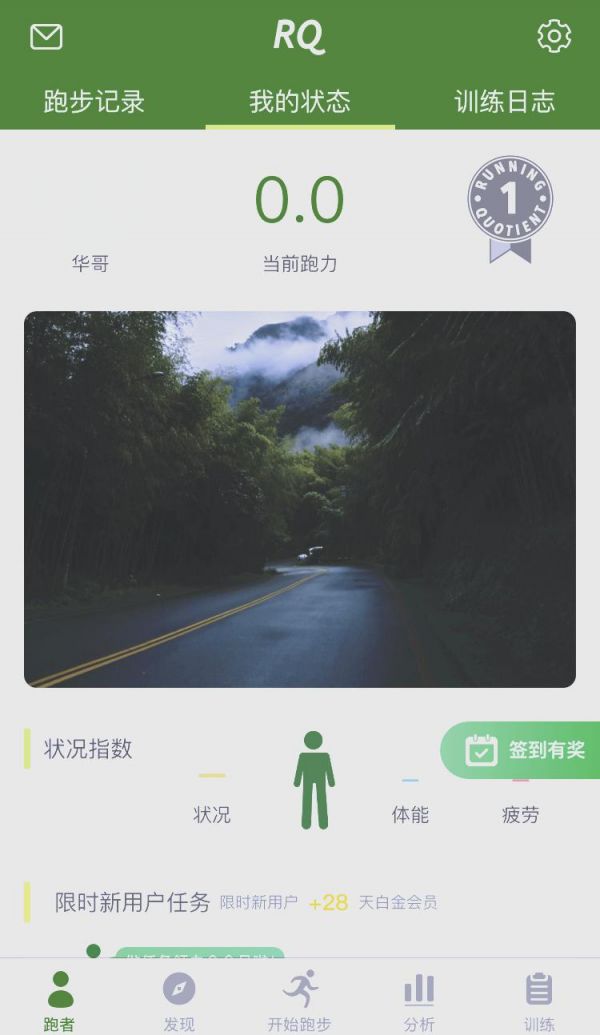The width and height of the screenshot is (600, 1035).
Task: Select the 我的状态 tab
Action: [x=299, y=102]
